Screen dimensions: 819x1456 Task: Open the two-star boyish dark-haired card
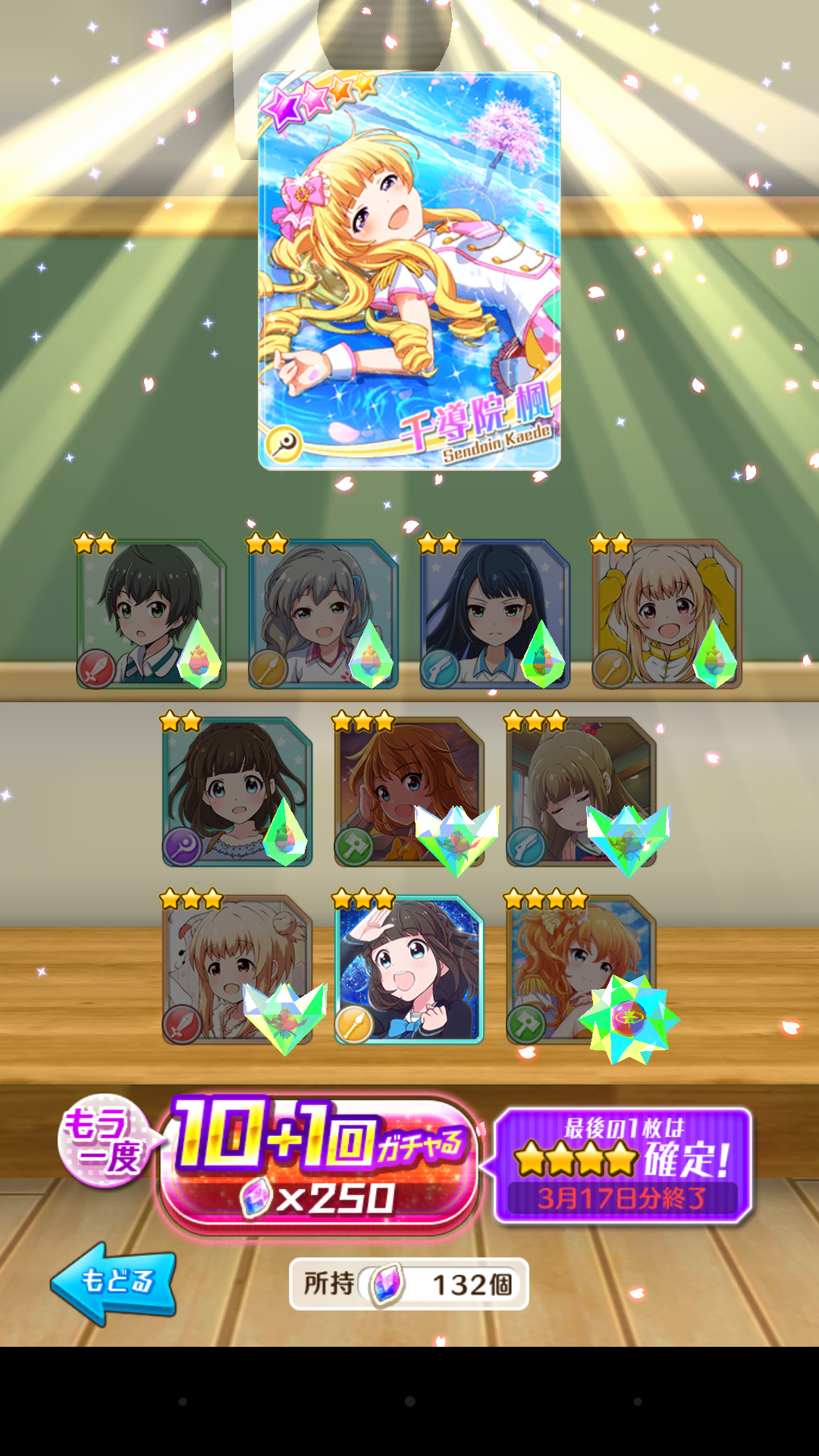tap(151, 614)
